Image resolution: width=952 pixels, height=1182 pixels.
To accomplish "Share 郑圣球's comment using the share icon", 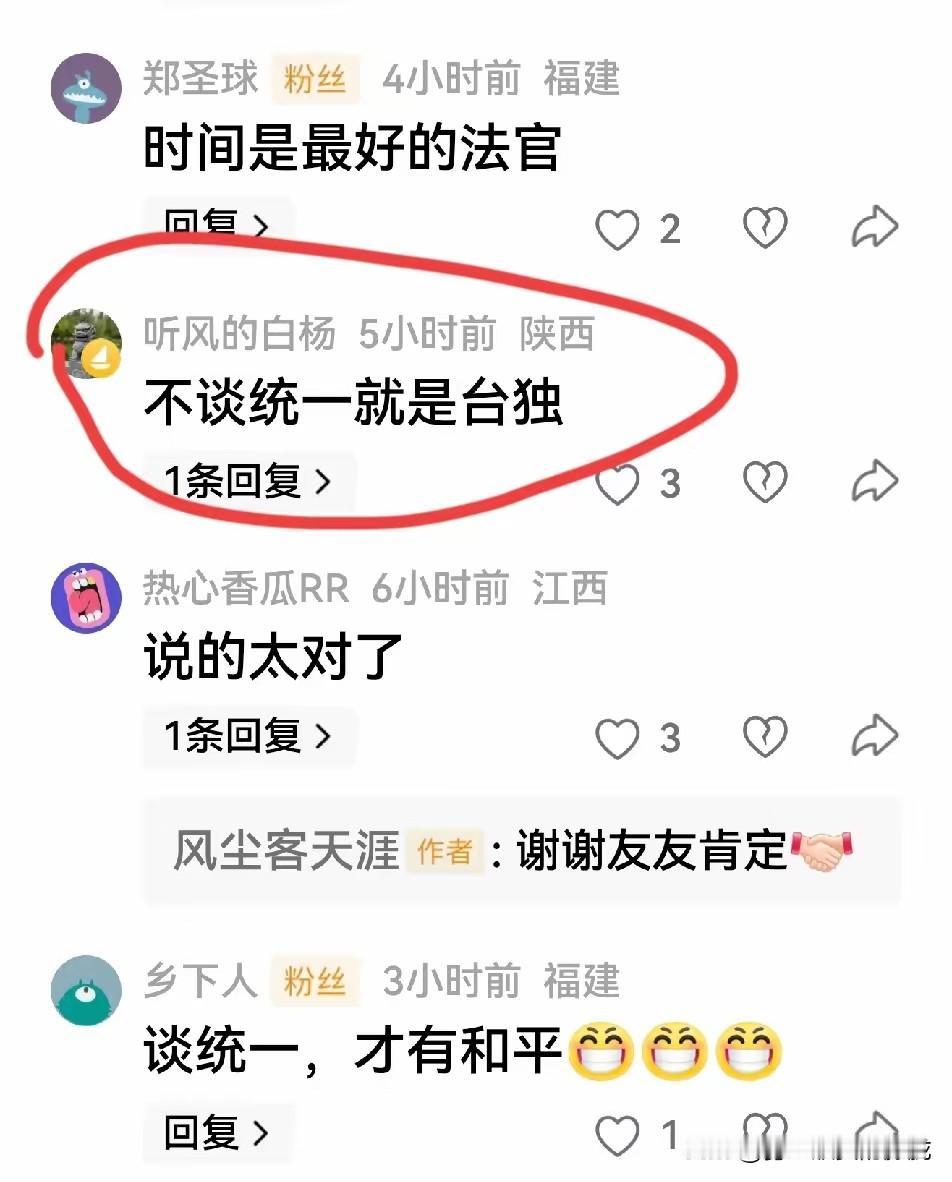I will (876, 226).
